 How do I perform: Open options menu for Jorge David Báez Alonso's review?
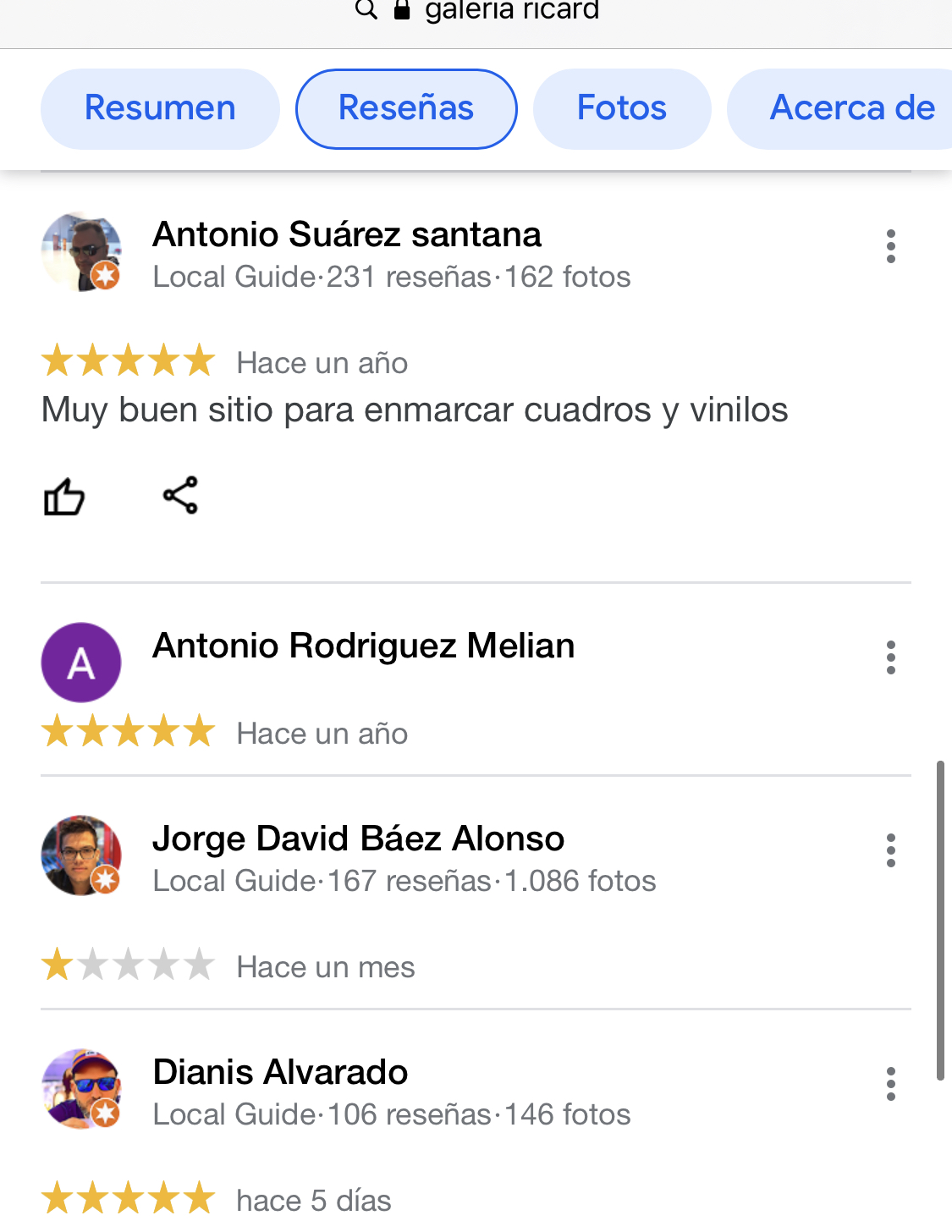pyautogui.click(x=890, y=850)
